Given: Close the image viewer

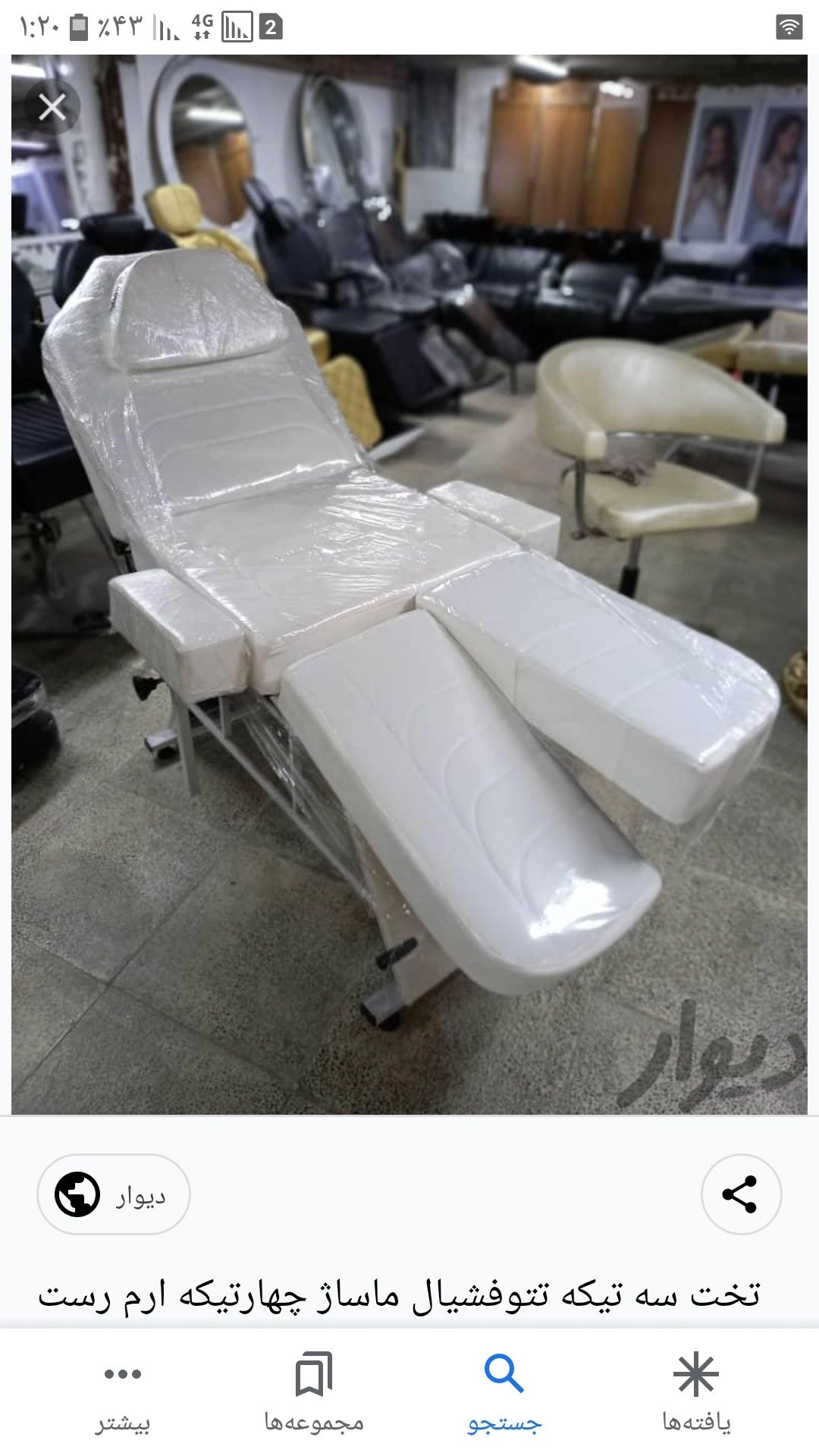Looking at the screenshot, I should coord(52,107).
